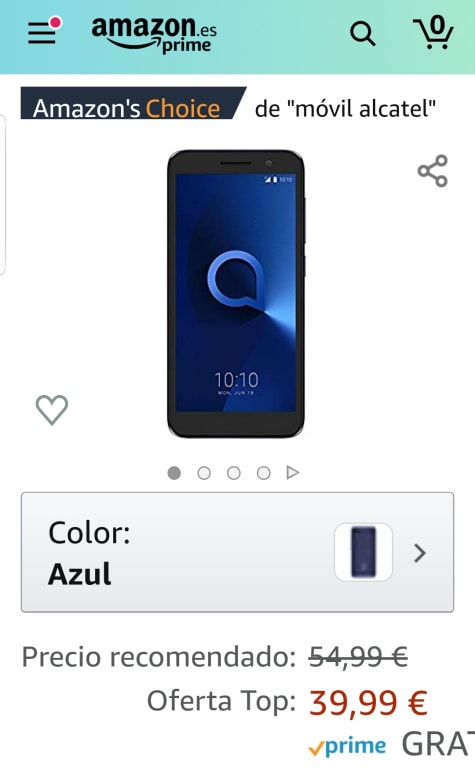Open the search icon
The image size is (475, 768).
pos(362,34)
